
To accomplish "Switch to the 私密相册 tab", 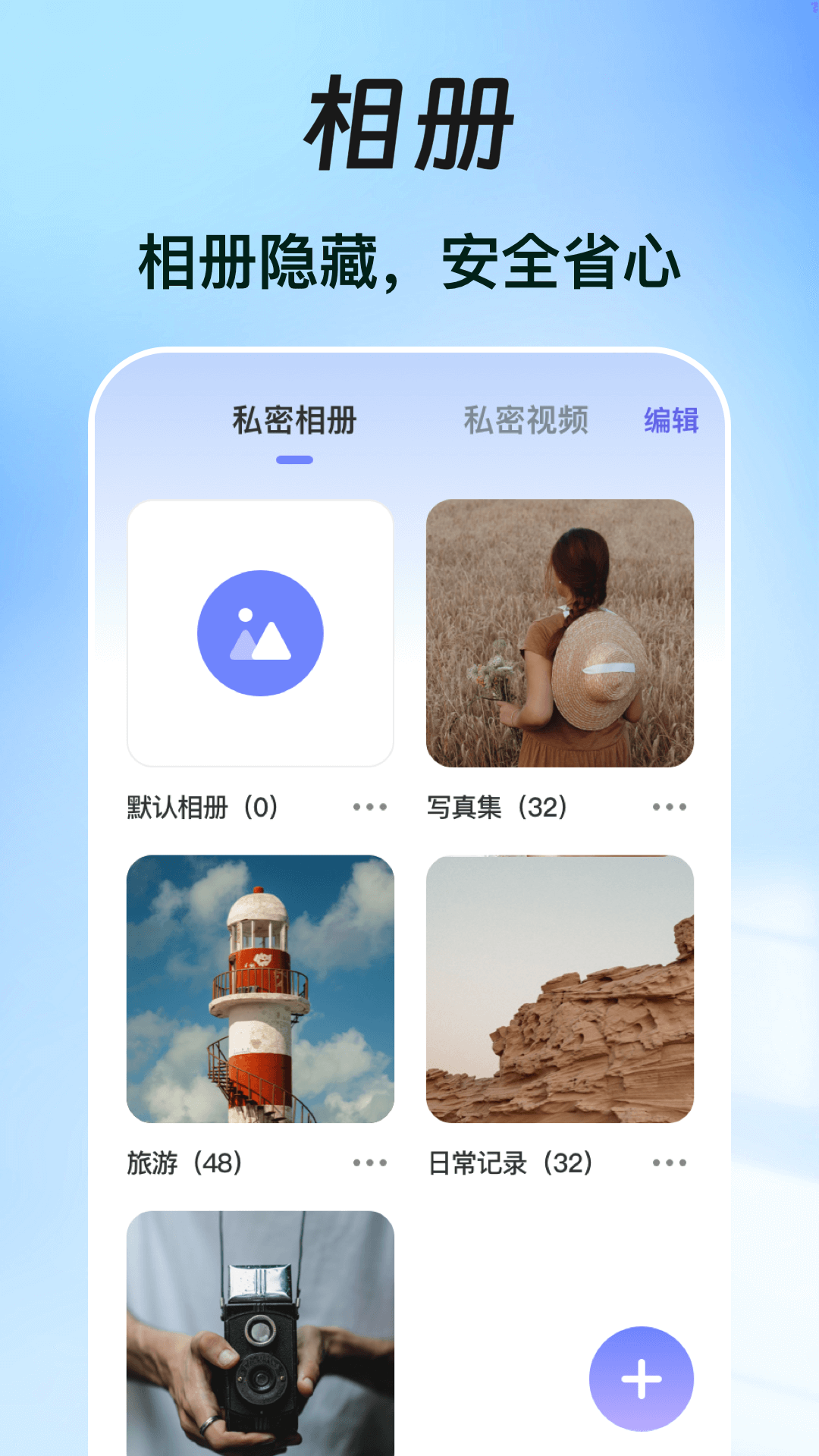I will click(294, 423).
